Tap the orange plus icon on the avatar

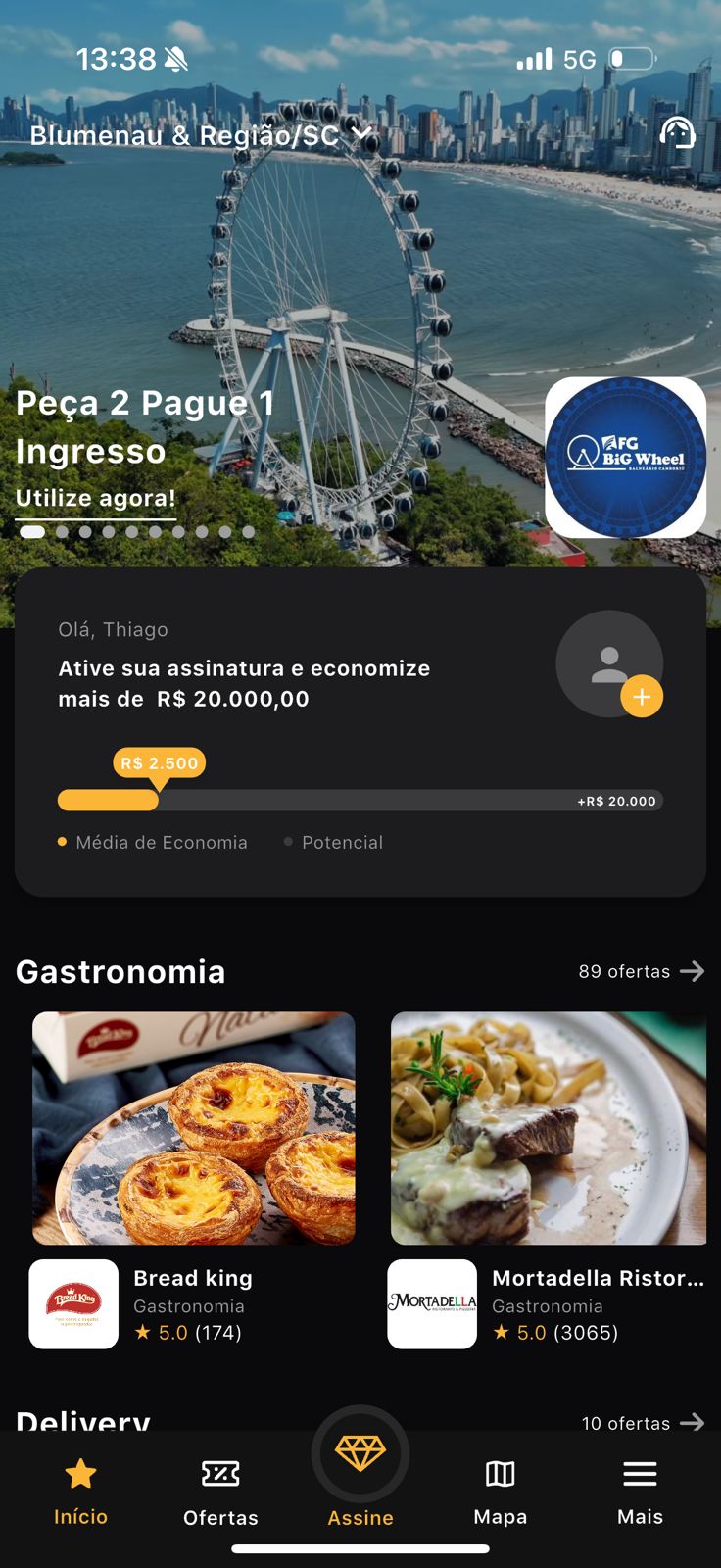click(643, 696)
